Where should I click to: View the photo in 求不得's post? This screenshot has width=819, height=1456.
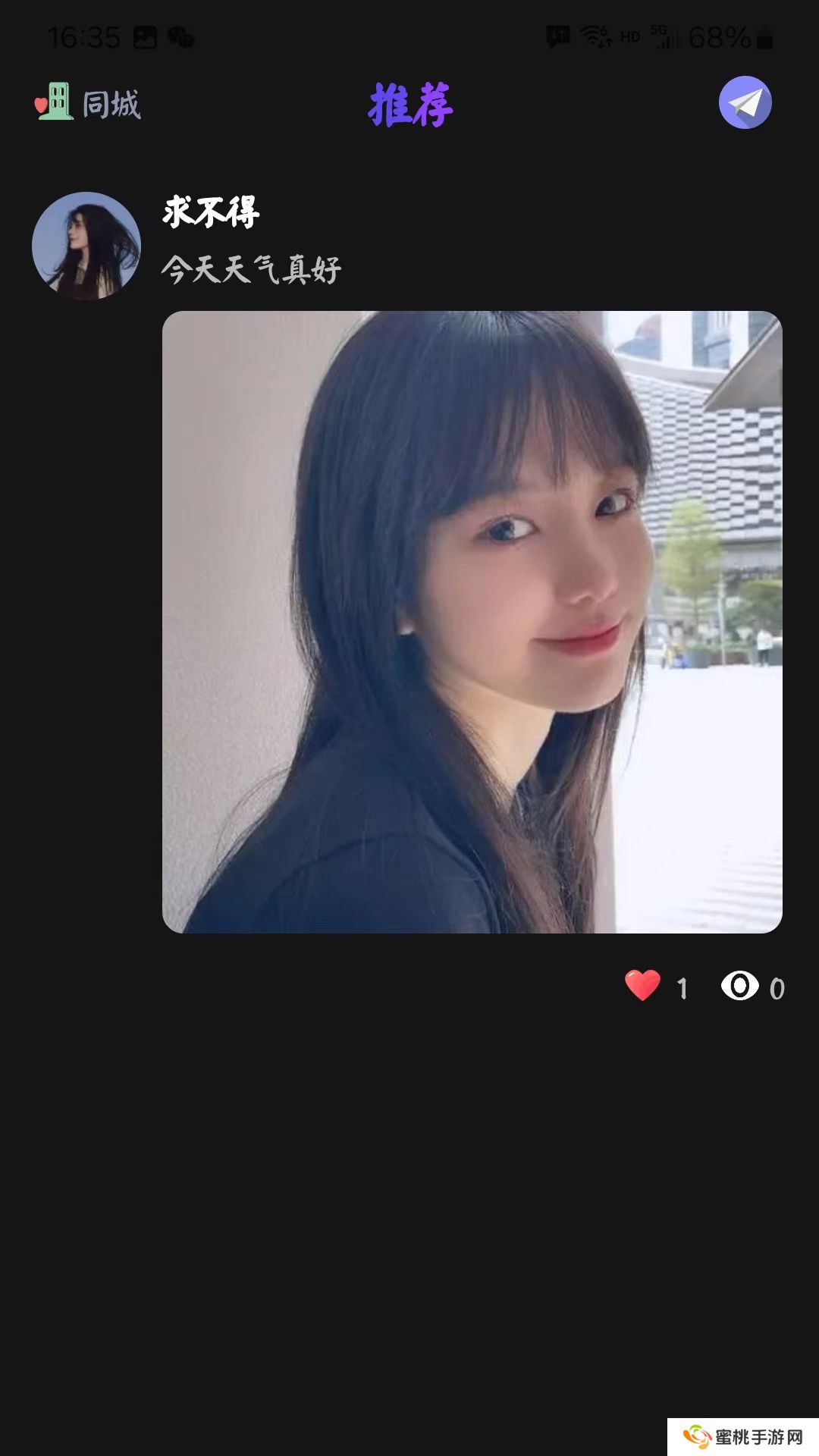[472, 622]
